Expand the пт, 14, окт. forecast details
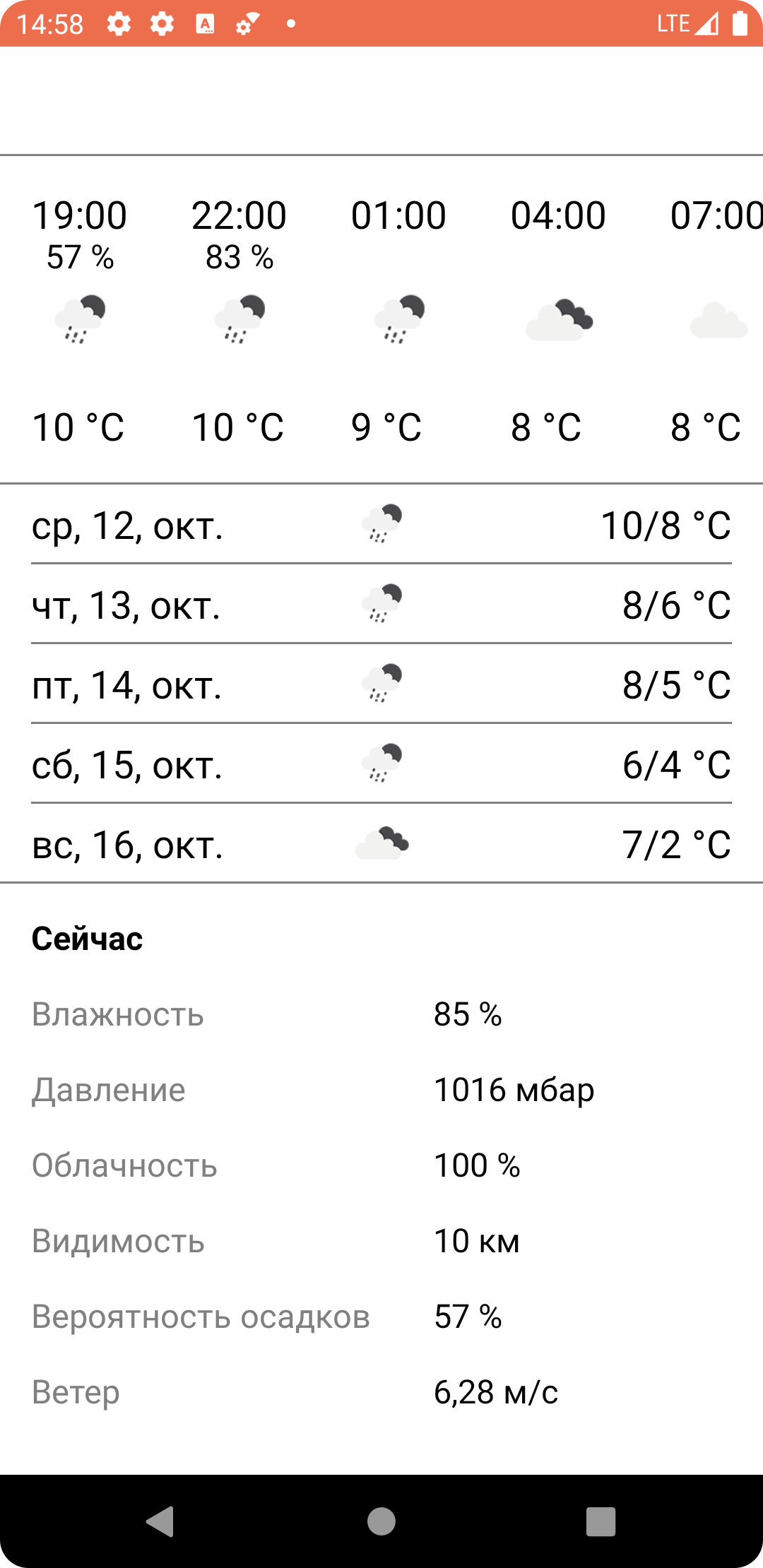The height and width of the screenshot is (1568, 763). [381, 684]
